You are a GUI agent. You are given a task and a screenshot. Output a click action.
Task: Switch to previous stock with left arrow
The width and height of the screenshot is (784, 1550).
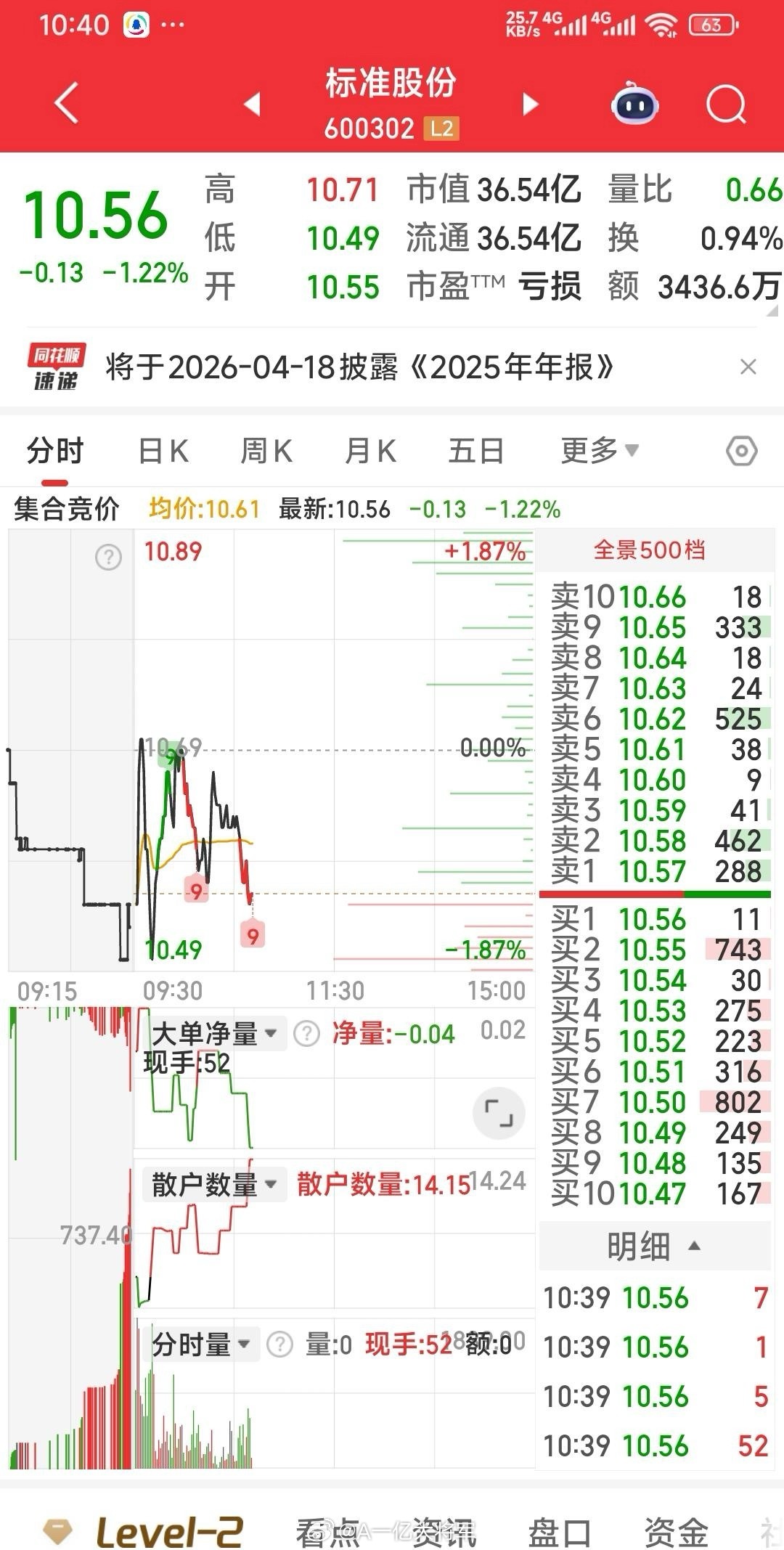(250, 104)
